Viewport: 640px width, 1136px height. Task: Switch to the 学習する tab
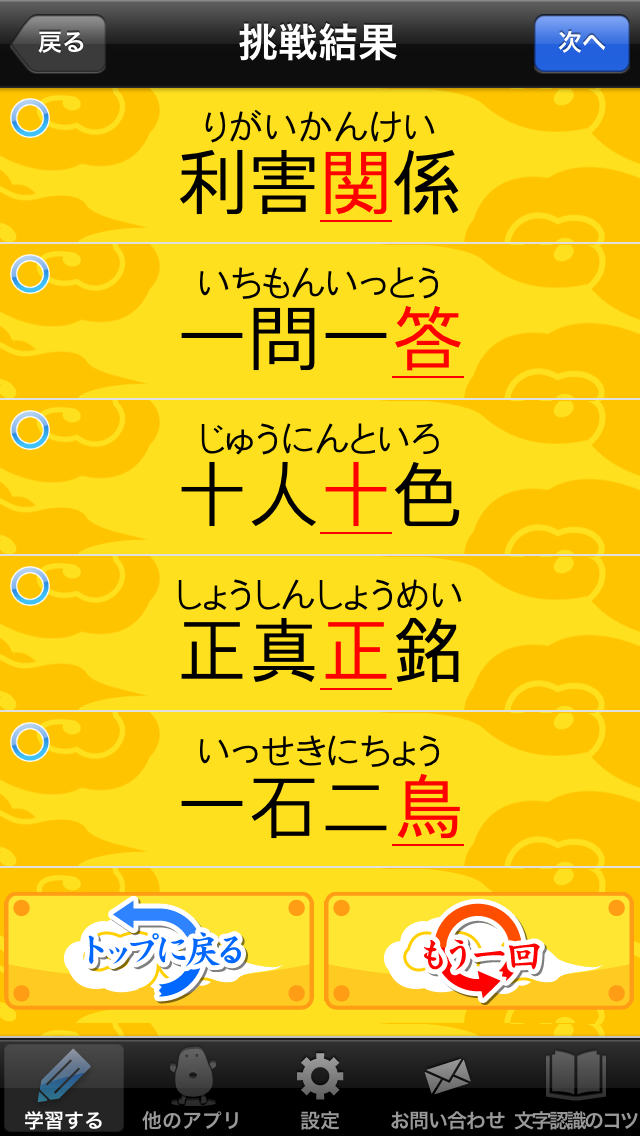(64, 1089)
